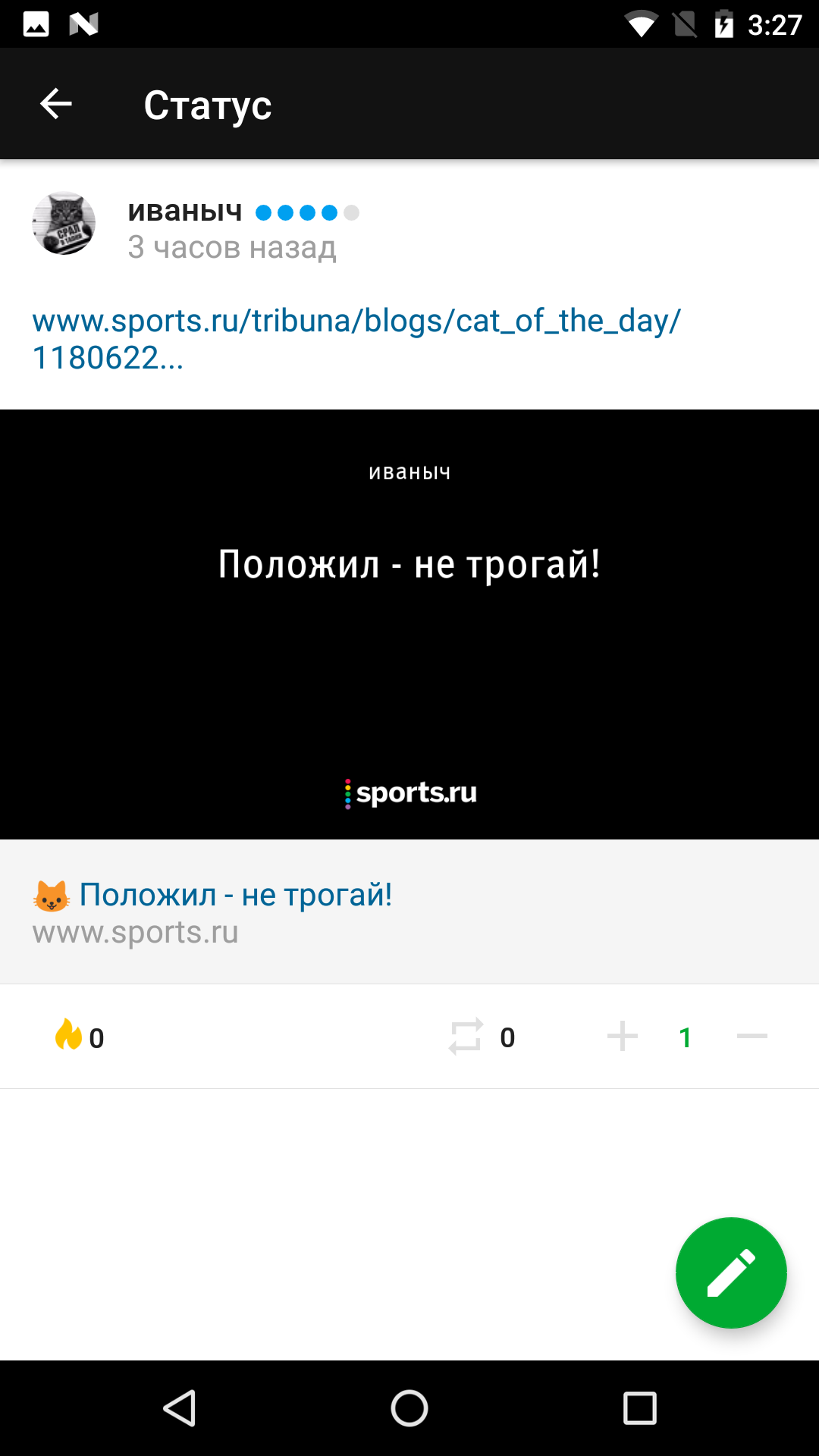Downvote the status with minus
Screen dimensions: 819x1456
[752, 1036]
